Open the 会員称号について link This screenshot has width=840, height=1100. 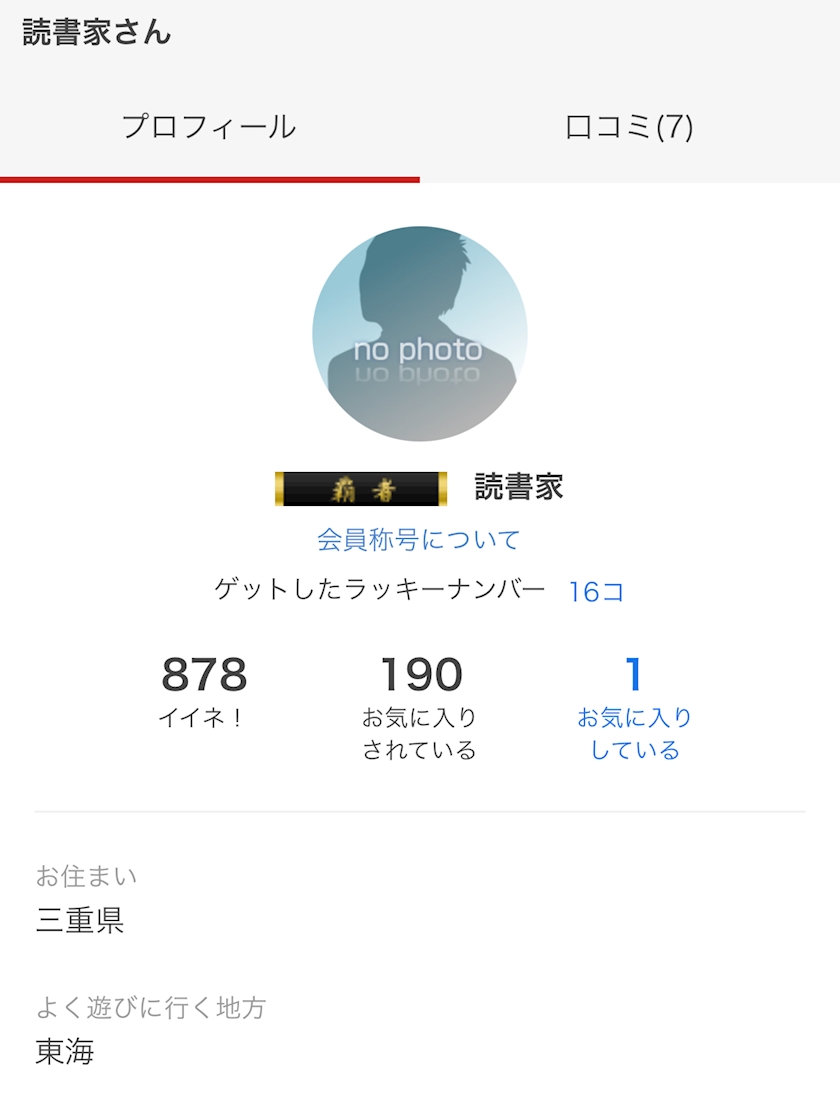pos(419,540)
